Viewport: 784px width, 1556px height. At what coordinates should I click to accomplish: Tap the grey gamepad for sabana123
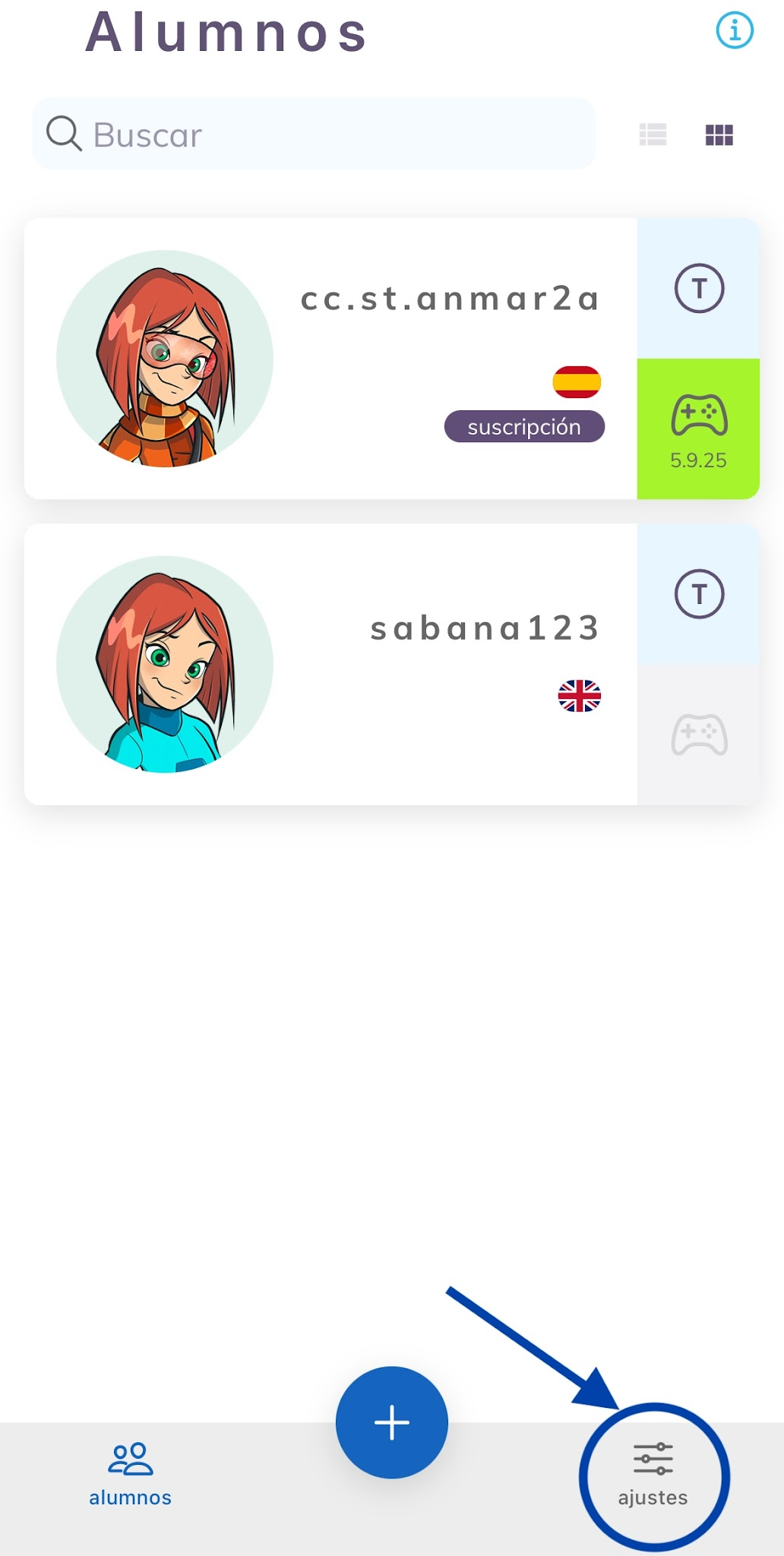coord(699,735)
